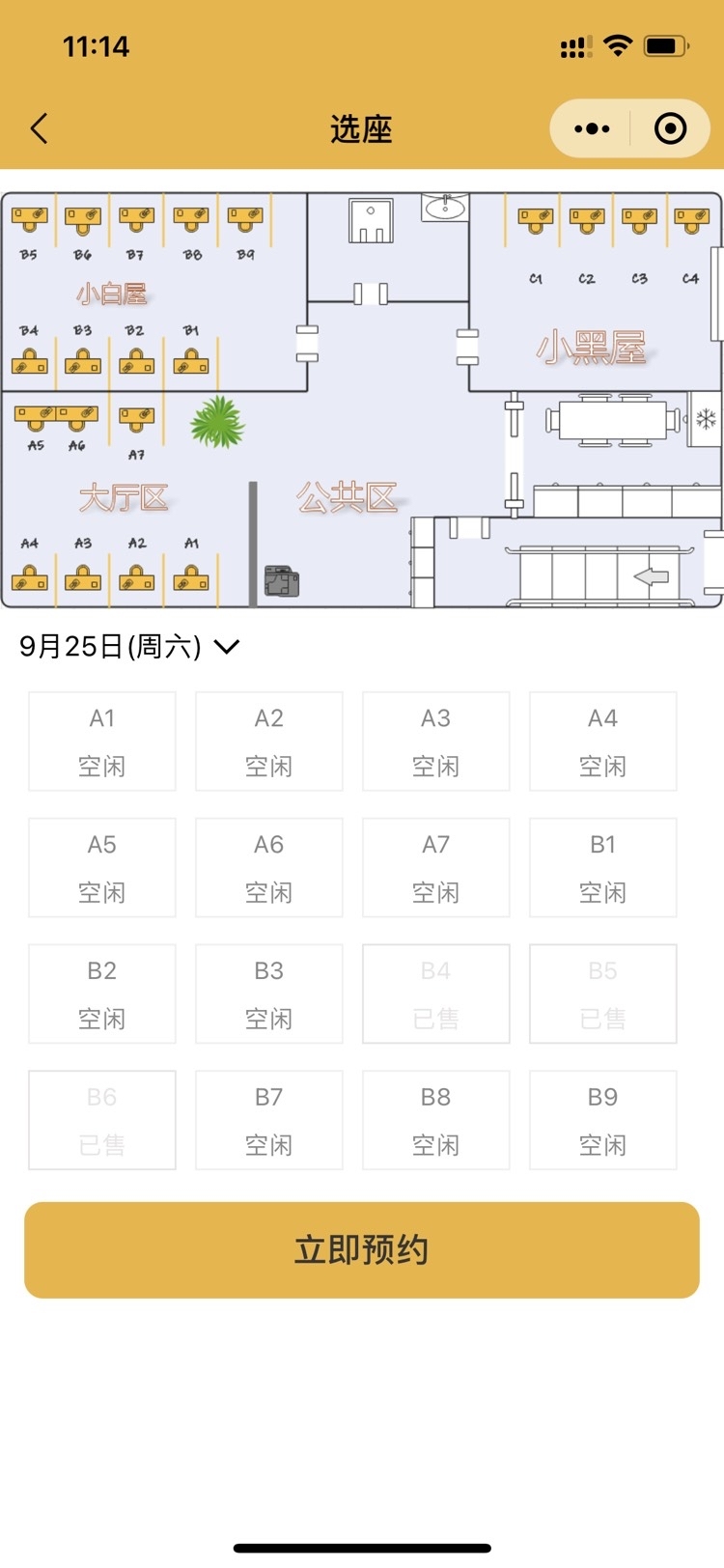Select seat A1
724x1568 pixels.
coord(102,742)
